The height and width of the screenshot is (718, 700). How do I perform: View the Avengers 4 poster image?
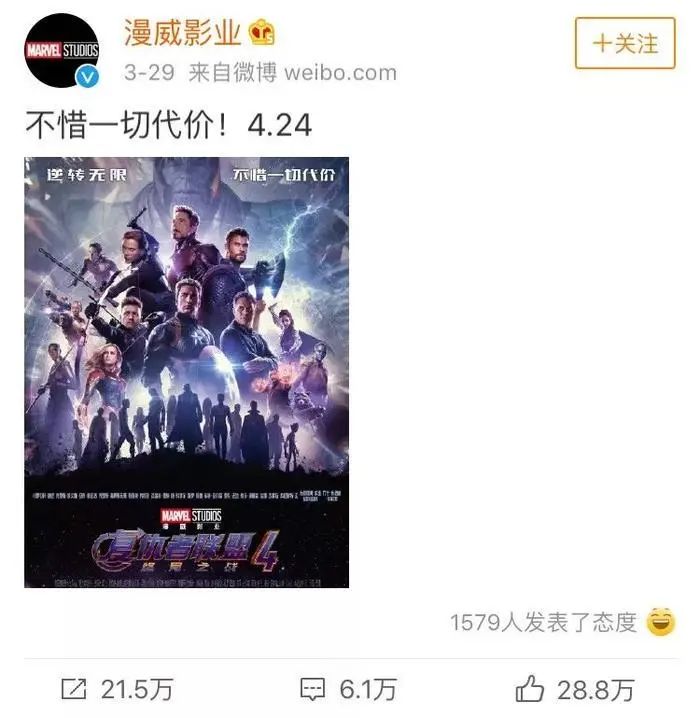pos(187,372)
